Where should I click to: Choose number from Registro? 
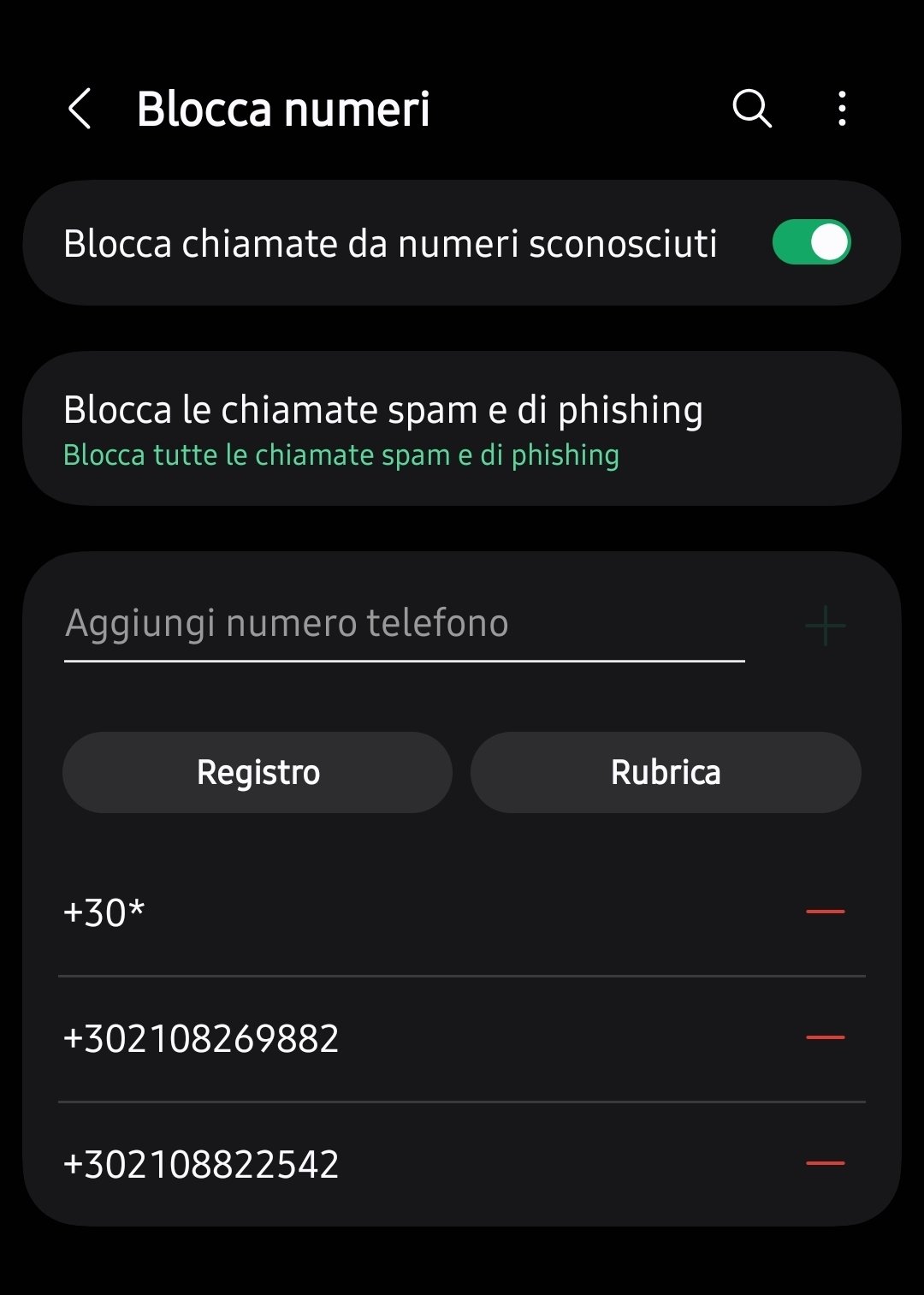coord(258,772)
